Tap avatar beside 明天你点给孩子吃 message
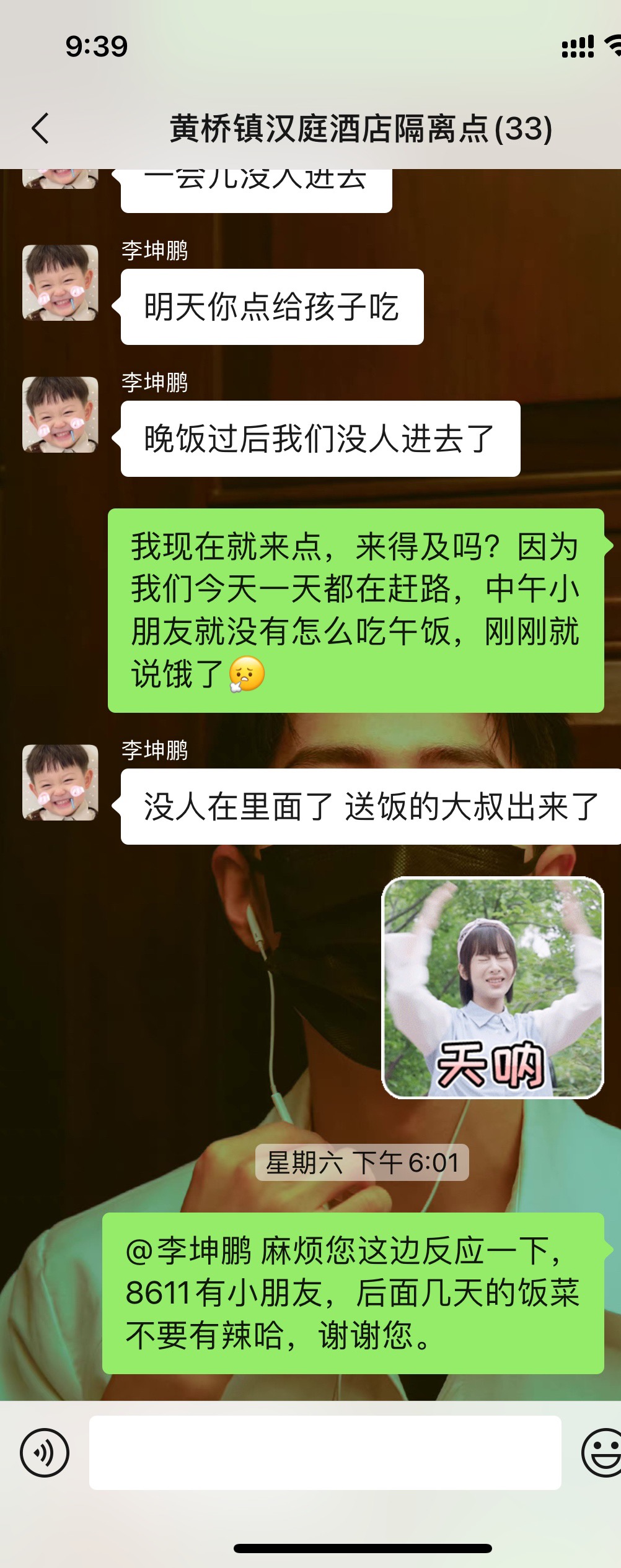Viewport: 621px width, 1568px height. point(60,282)
